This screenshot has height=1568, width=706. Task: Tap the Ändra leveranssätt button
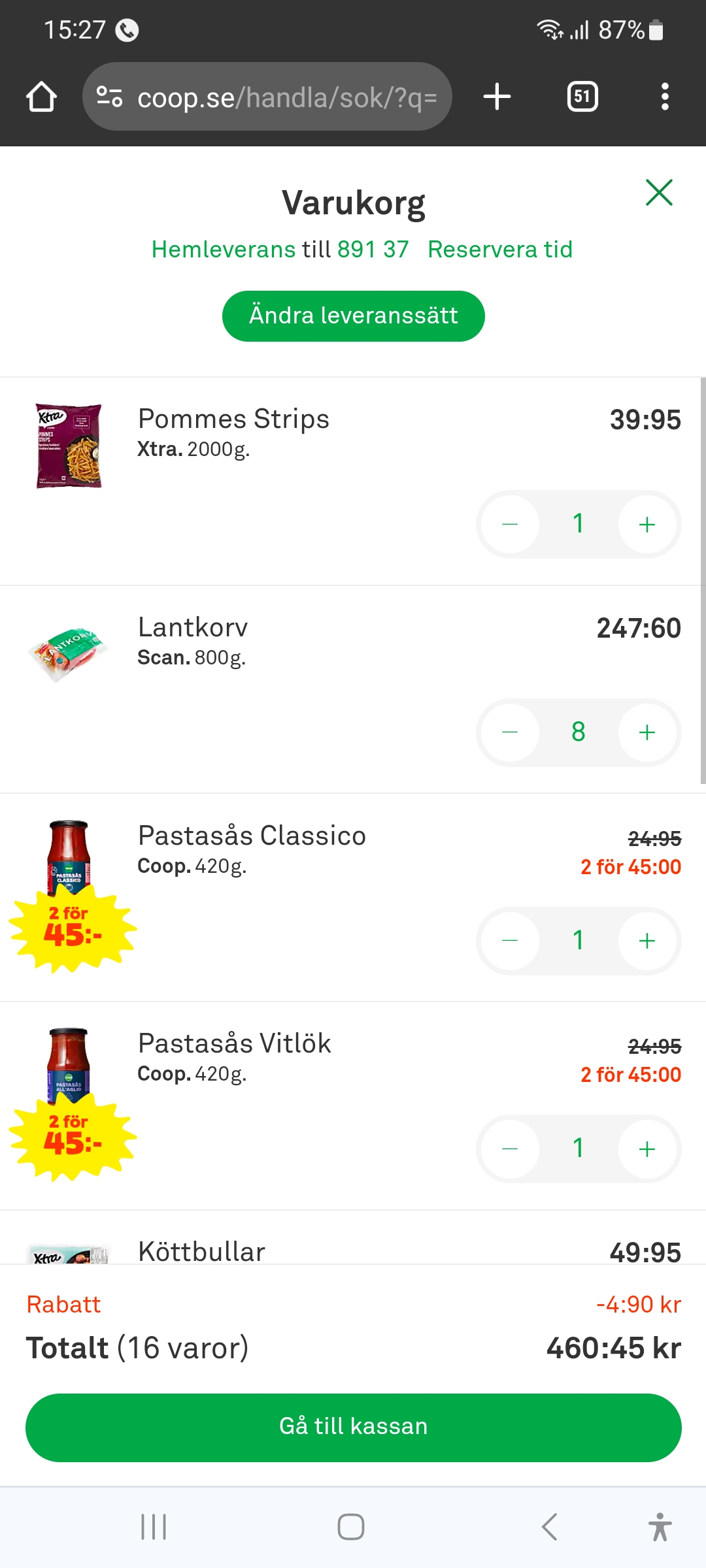[353, 316]
